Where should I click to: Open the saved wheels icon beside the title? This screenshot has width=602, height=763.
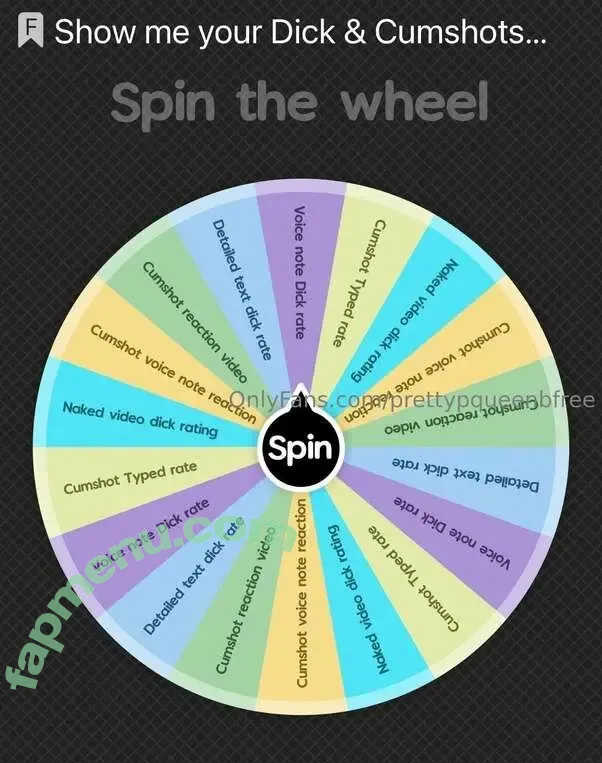32,31
